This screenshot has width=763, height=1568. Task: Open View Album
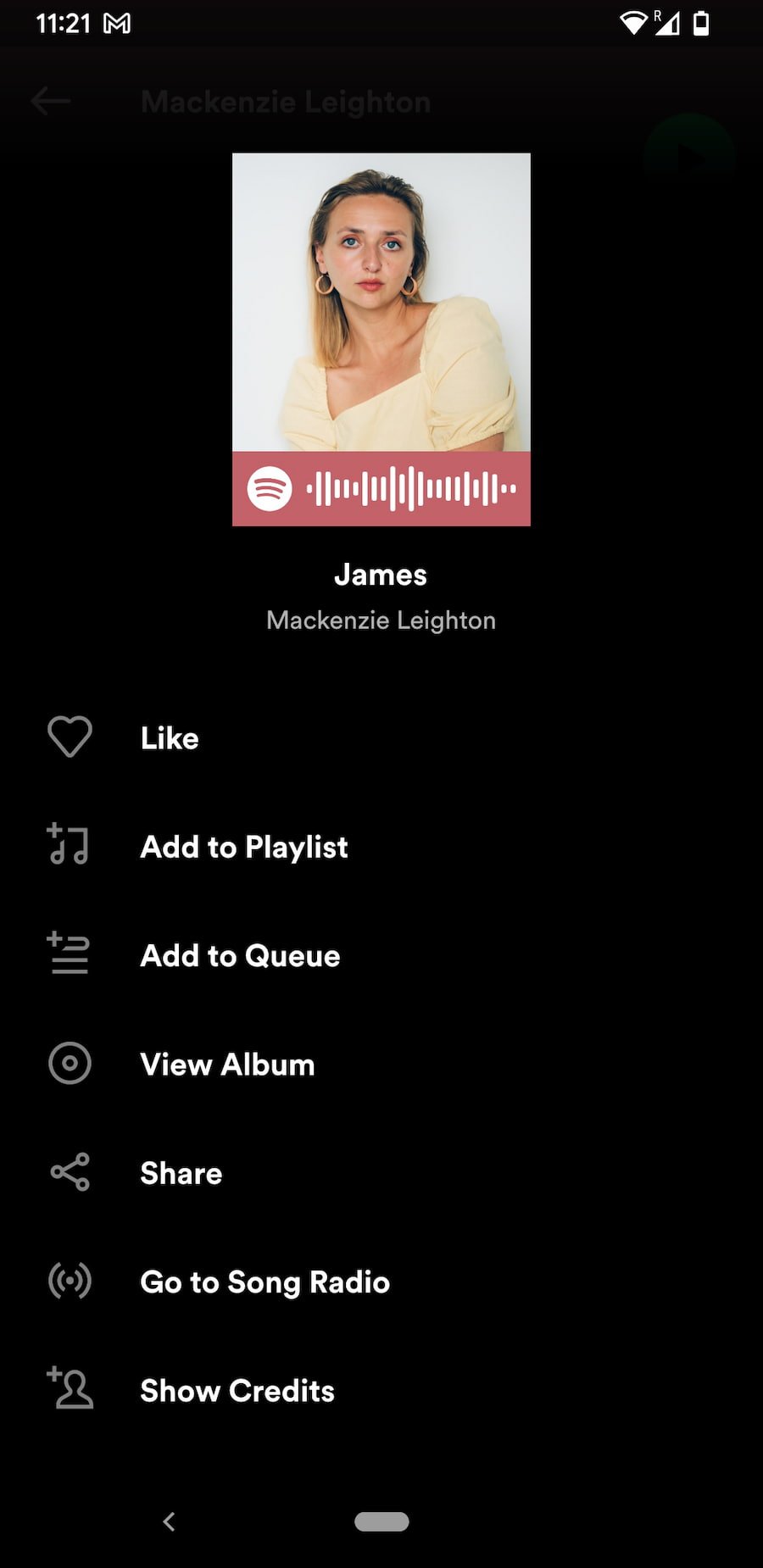tap(381, 1064)
